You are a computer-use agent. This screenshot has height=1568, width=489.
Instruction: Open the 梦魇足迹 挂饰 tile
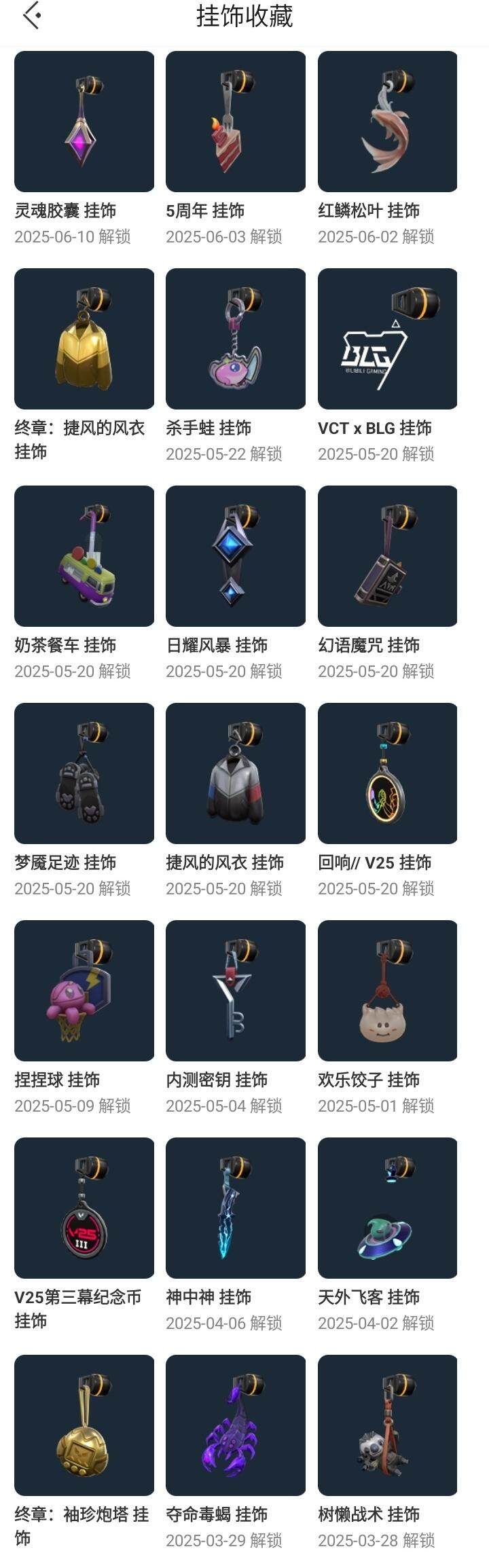84,773
